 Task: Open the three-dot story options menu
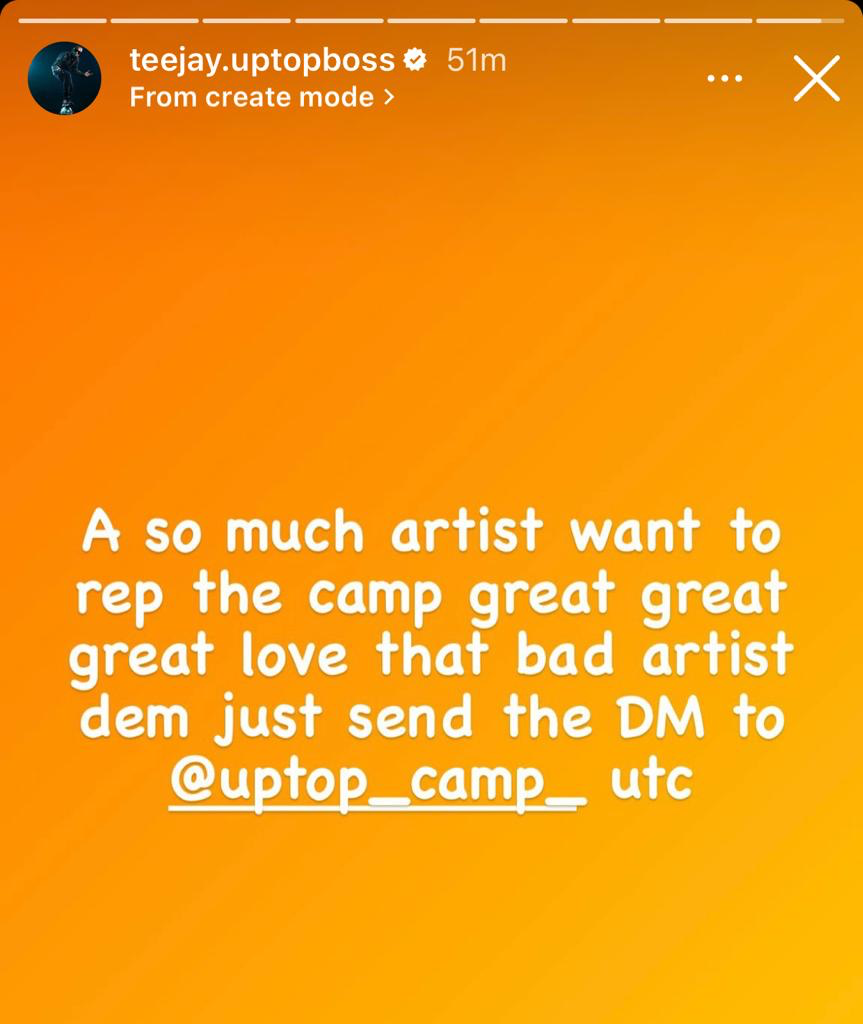[725, 78]
